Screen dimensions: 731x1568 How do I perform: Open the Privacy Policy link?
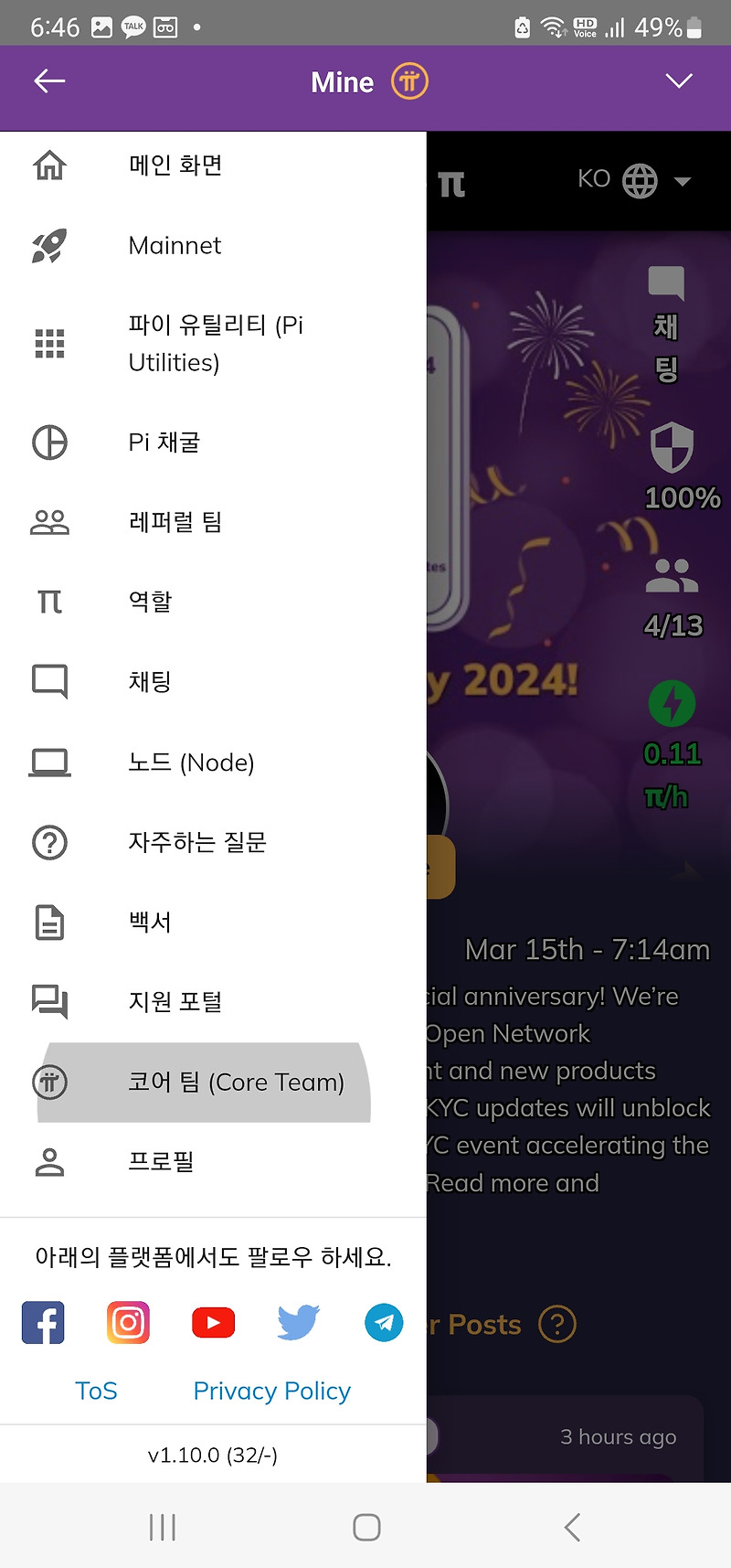click(270, 1390)
